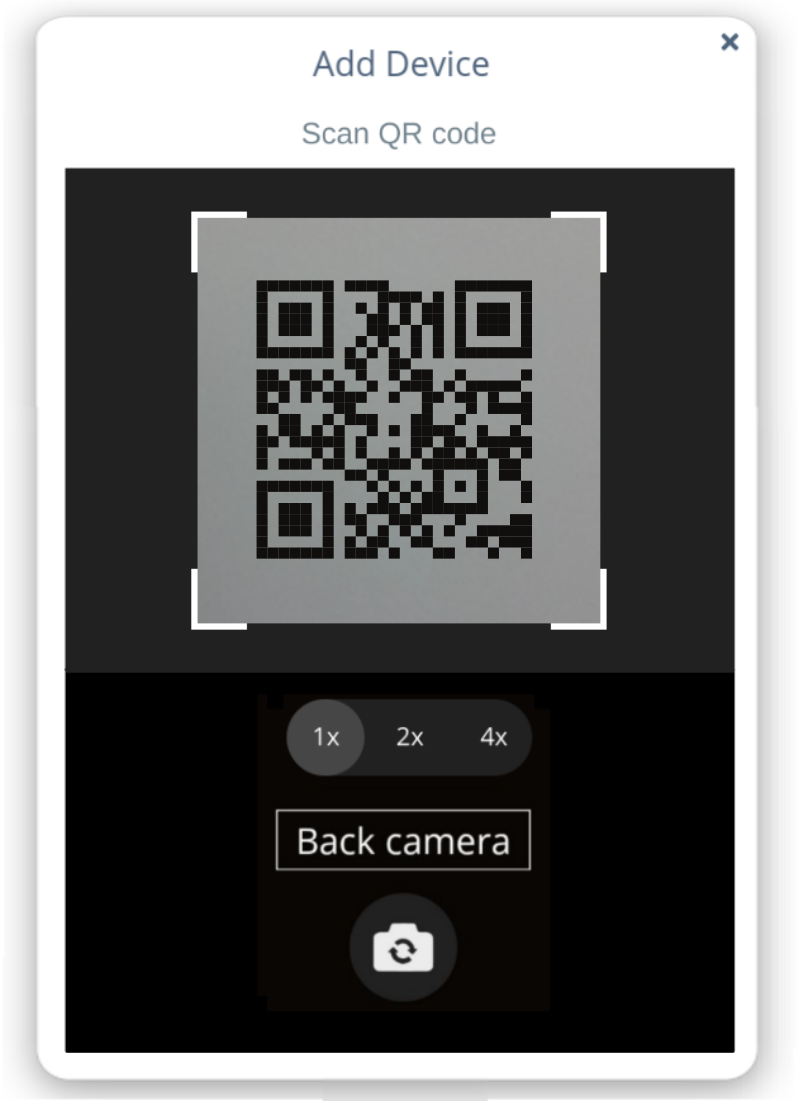
Task: Click the close cross at top right
Action: tap(729, 43)
